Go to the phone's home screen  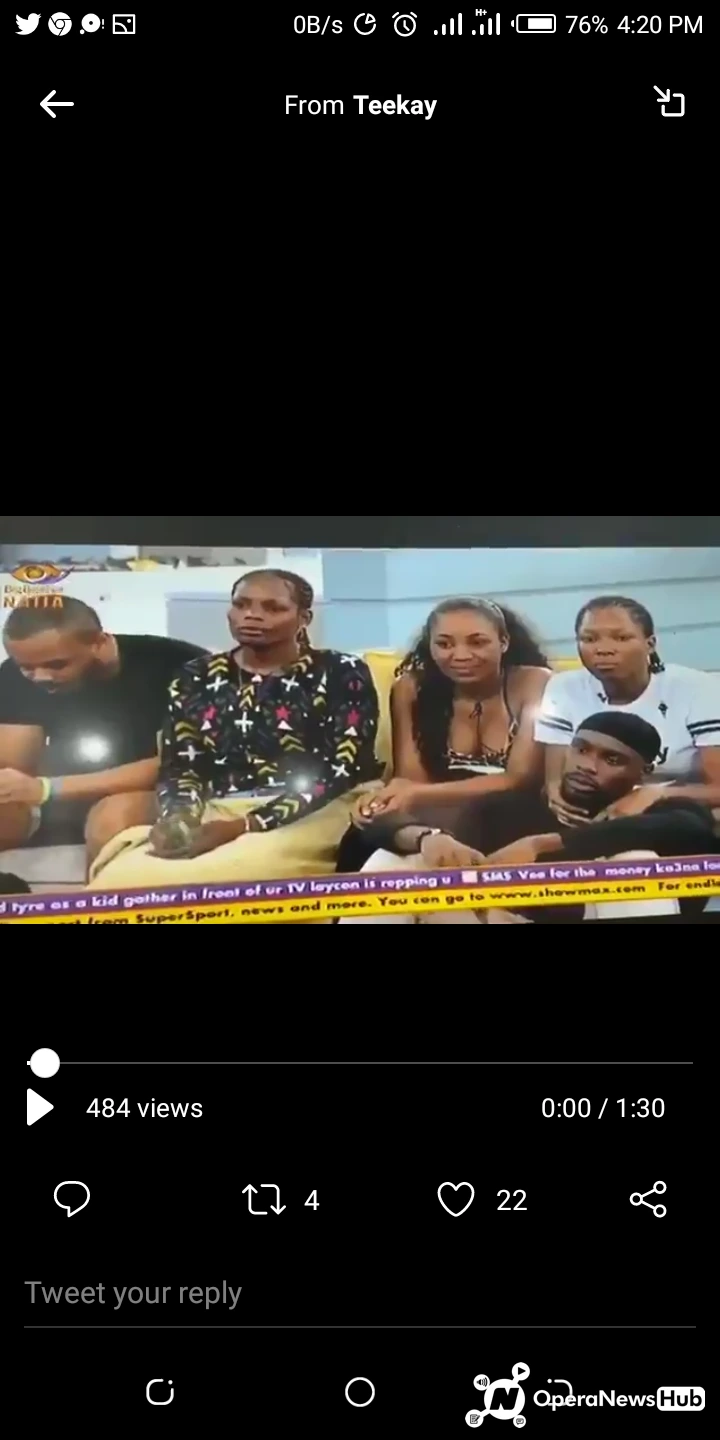360,1392
